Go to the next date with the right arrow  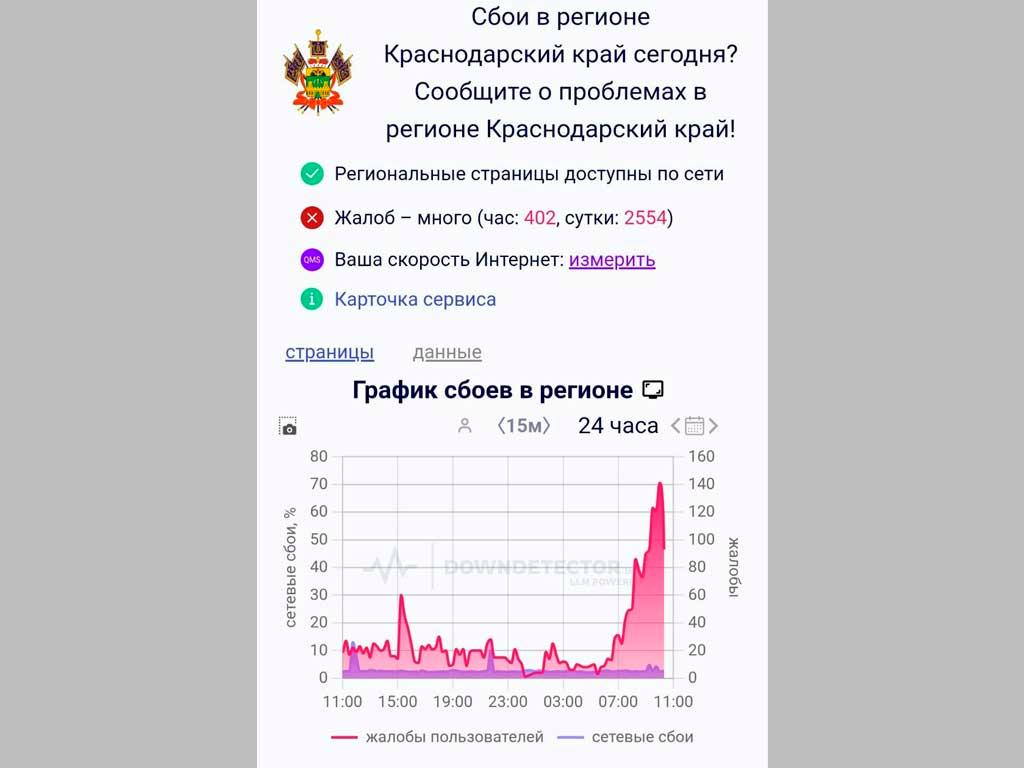coord(713,426)
